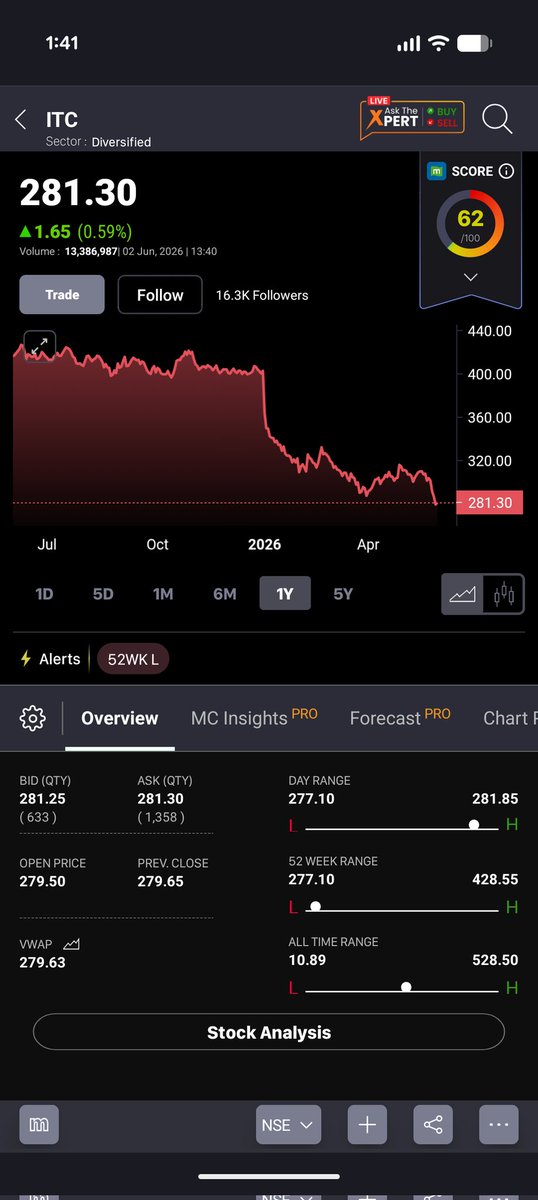
Task: Tap the Trade button
Action: [x=62, y=295]
